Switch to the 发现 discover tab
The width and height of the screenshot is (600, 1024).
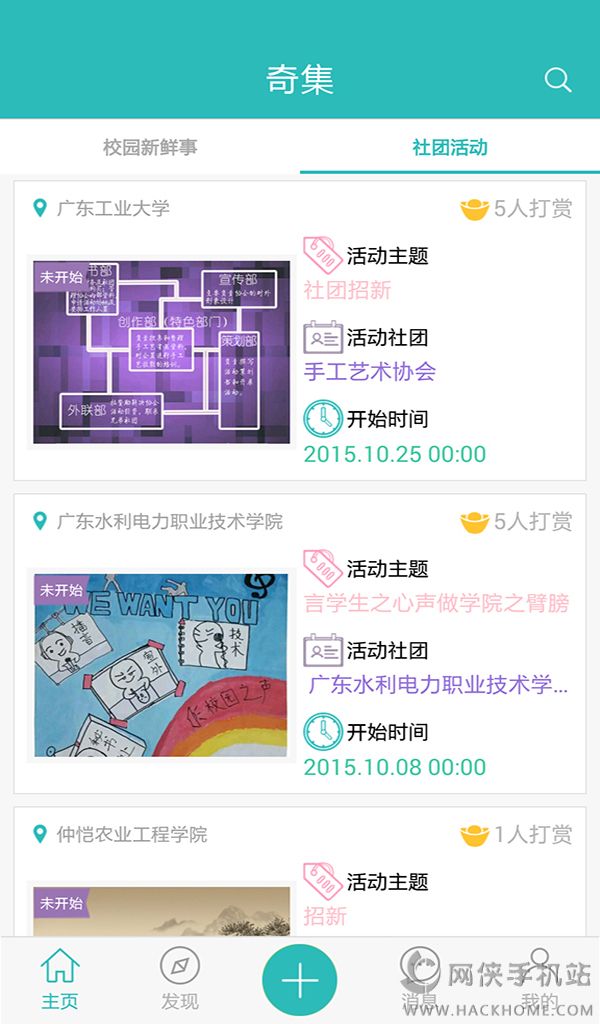tap(180, 980)
